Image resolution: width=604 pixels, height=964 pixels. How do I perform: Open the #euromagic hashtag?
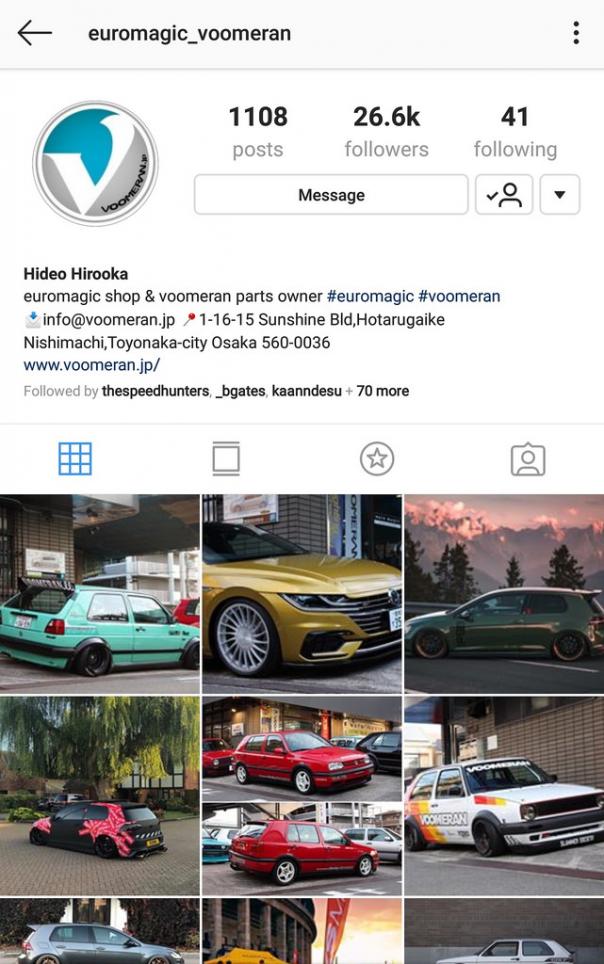369,297
